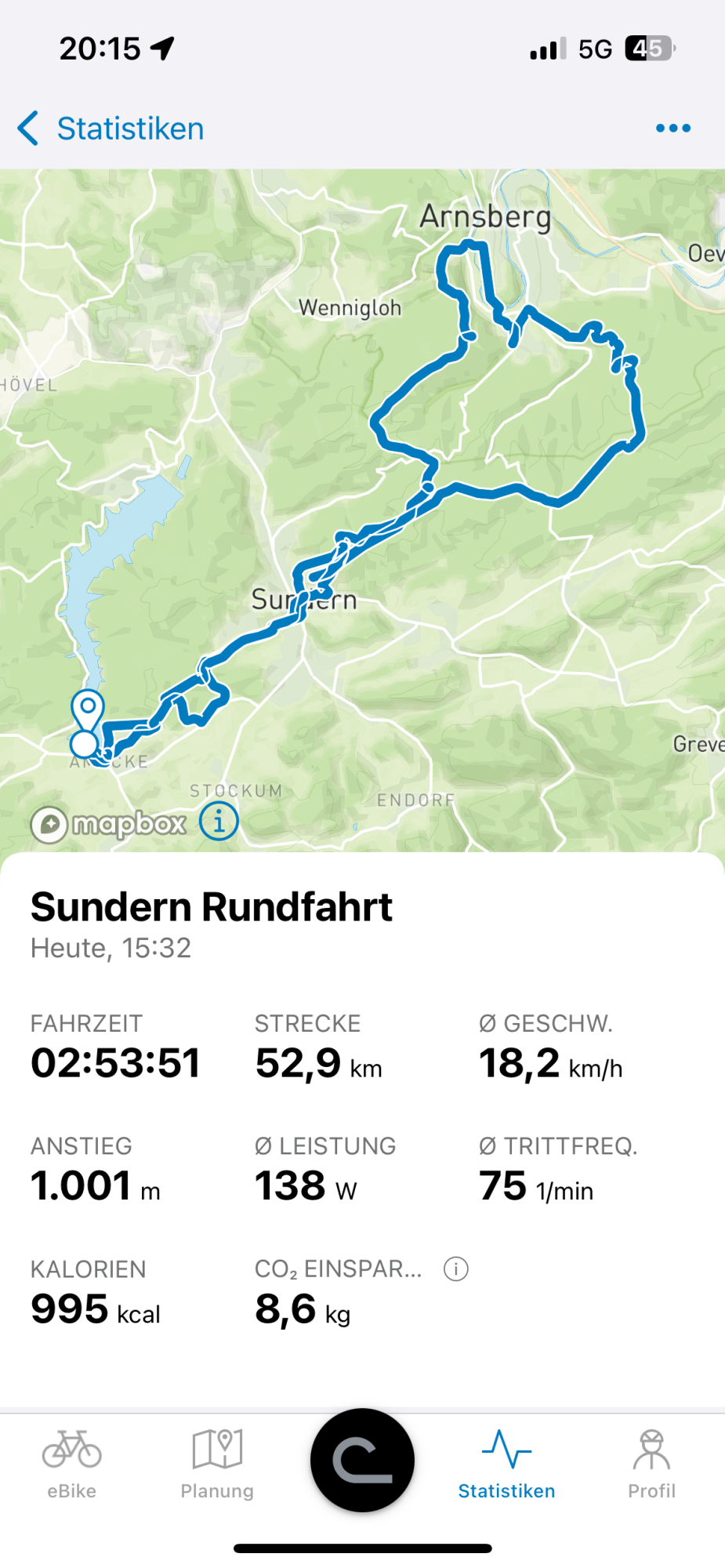725x1568 pixels.
Task: Go to the Profil tab
Action: coord(651,1463)
